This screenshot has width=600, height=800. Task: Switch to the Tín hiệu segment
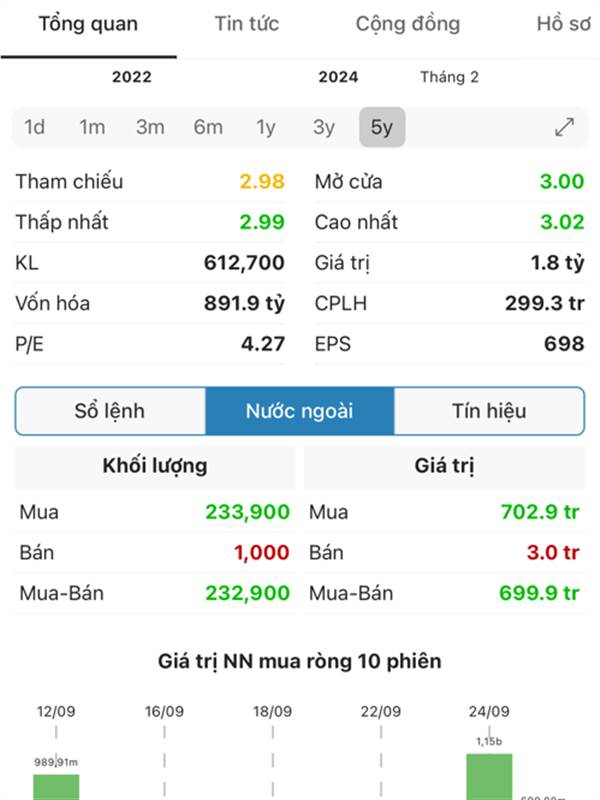(x=489, y=411)
